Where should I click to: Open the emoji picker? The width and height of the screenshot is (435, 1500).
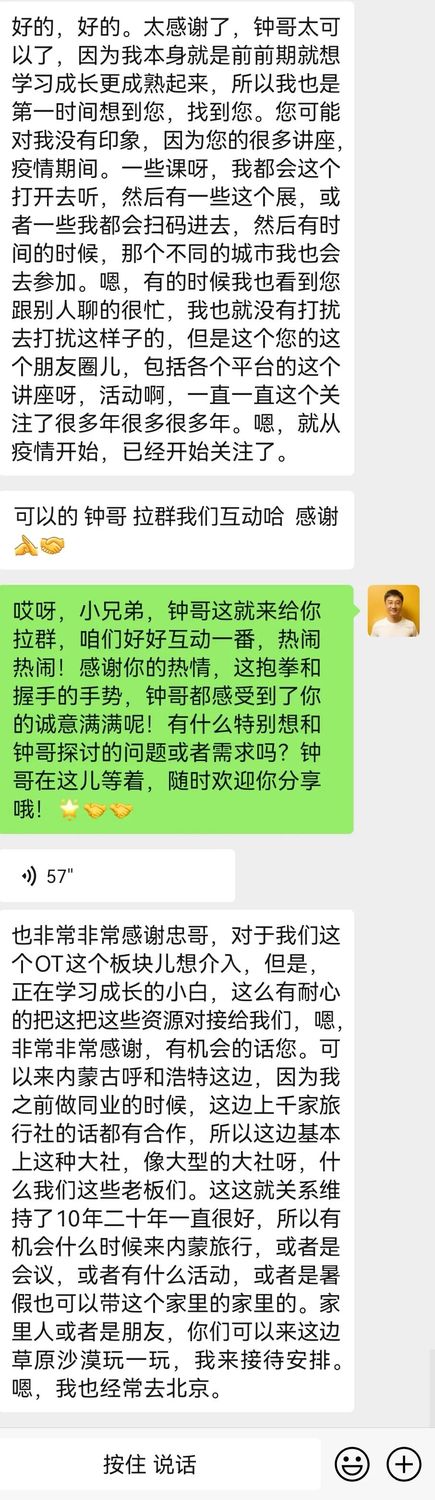tap(351, 1465)
